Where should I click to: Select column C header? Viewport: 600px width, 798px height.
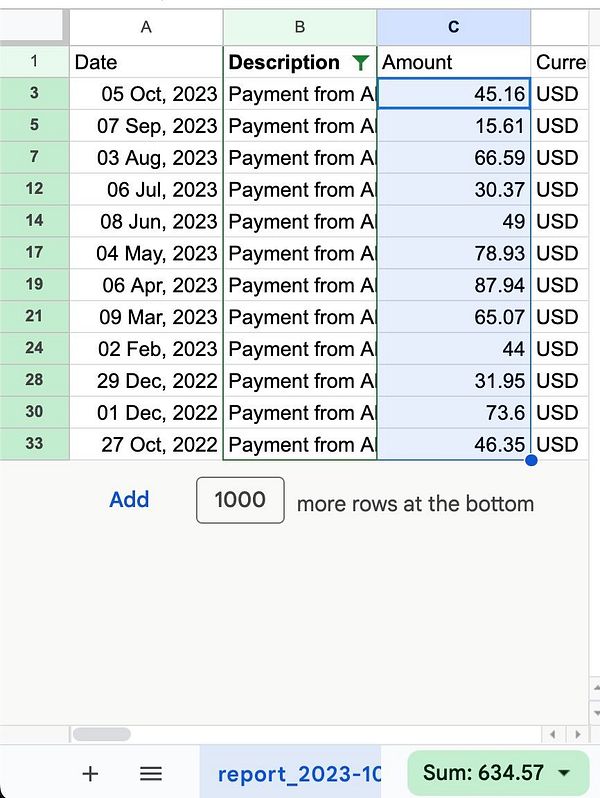454,27
